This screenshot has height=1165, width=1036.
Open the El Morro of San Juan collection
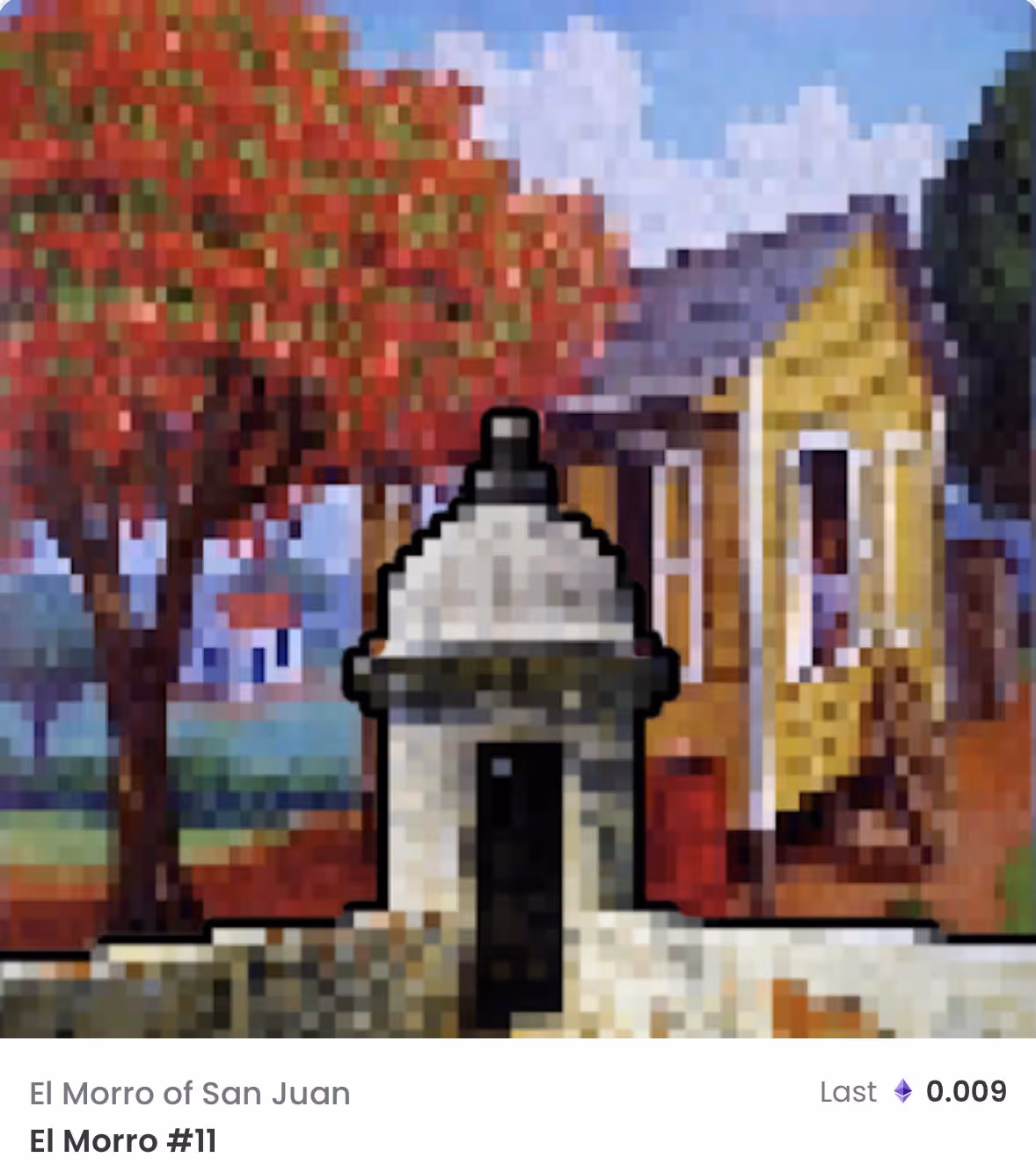click(189, 1093)
